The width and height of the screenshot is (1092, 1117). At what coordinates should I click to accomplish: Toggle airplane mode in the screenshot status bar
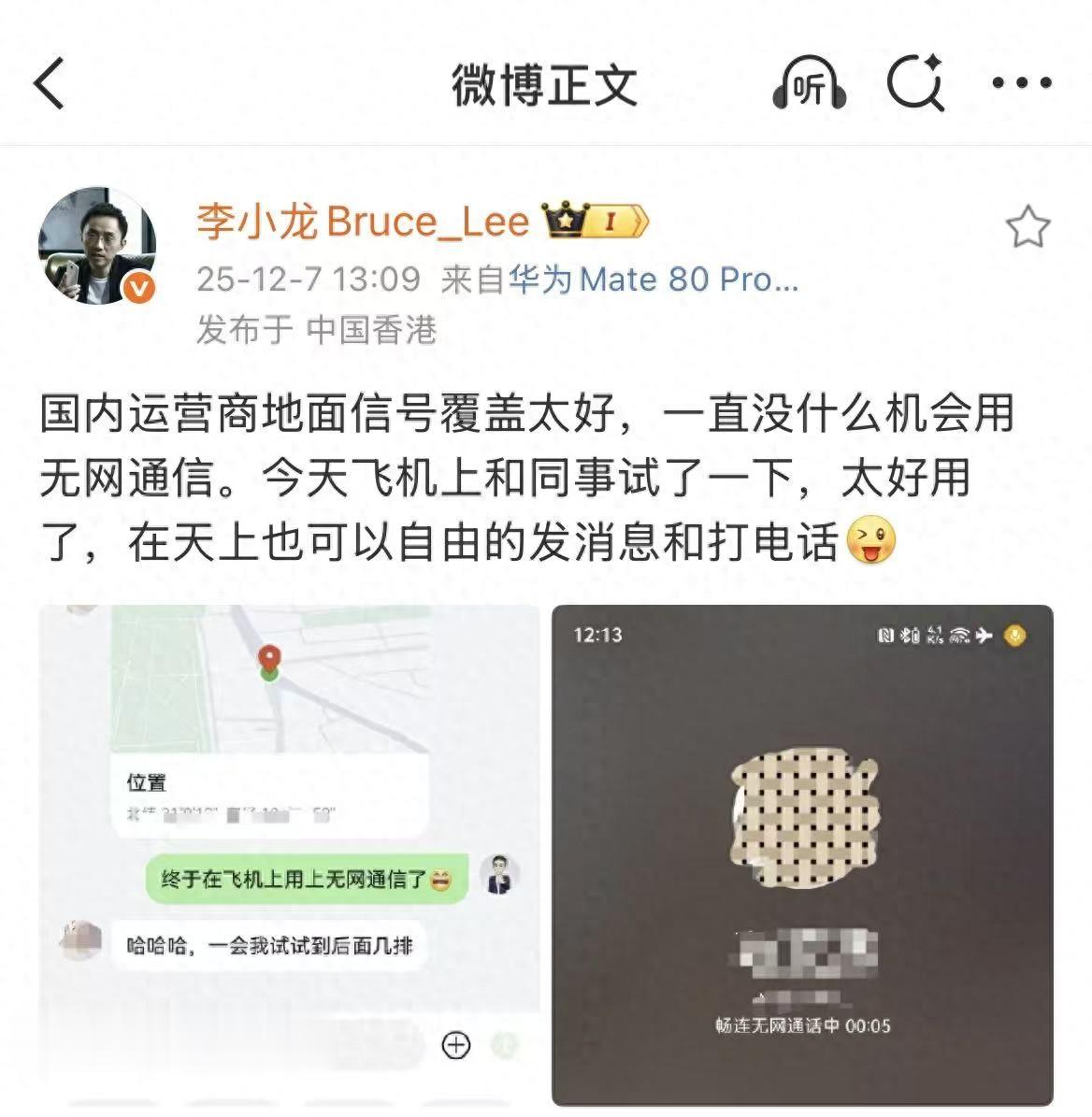point(984,635)
